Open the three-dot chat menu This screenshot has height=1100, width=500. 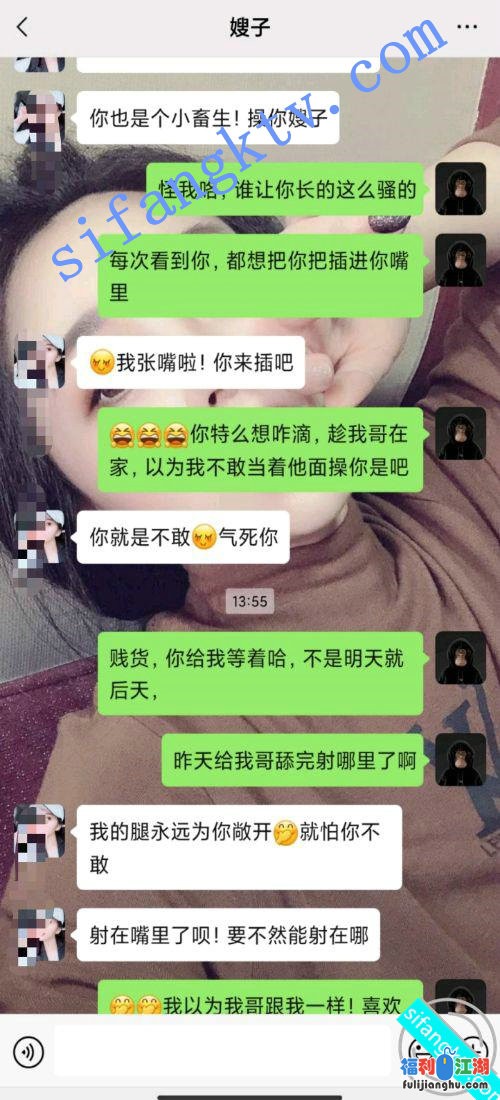tap(467, 27)
